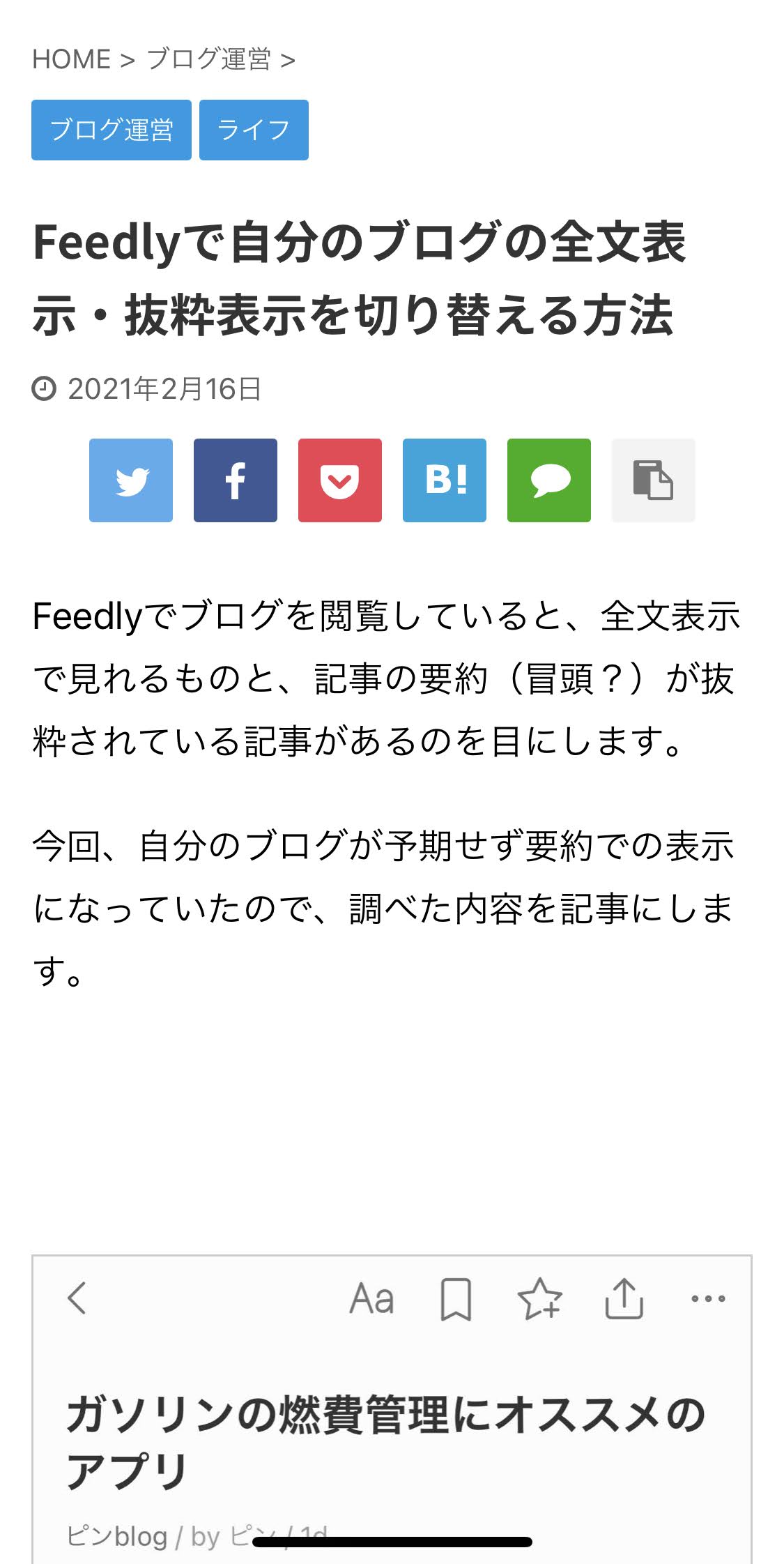Open the HOME breadcrumb link
The image size is (784, 1564).
[71, 59]
